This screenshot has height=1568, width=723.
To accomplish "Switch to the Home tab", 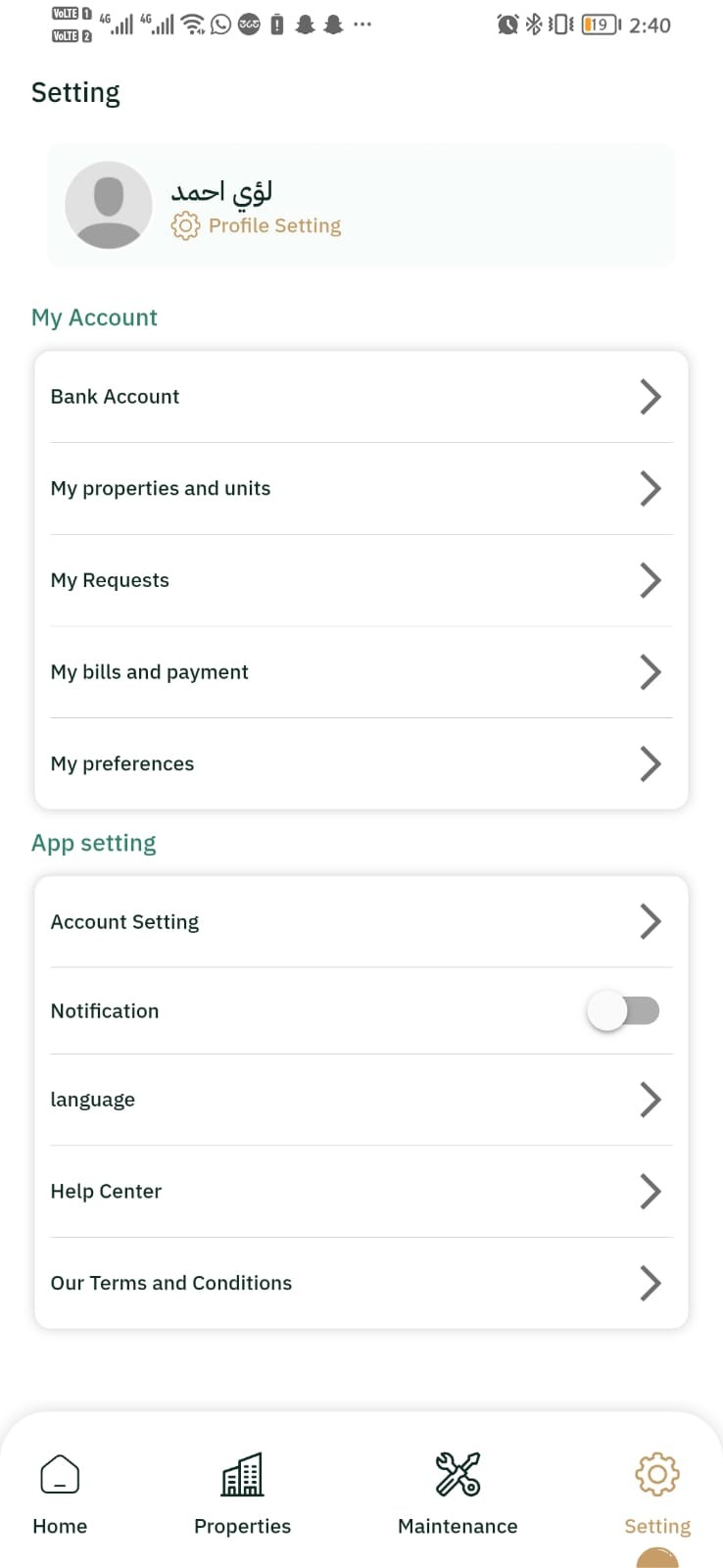I will point(60,1493).
